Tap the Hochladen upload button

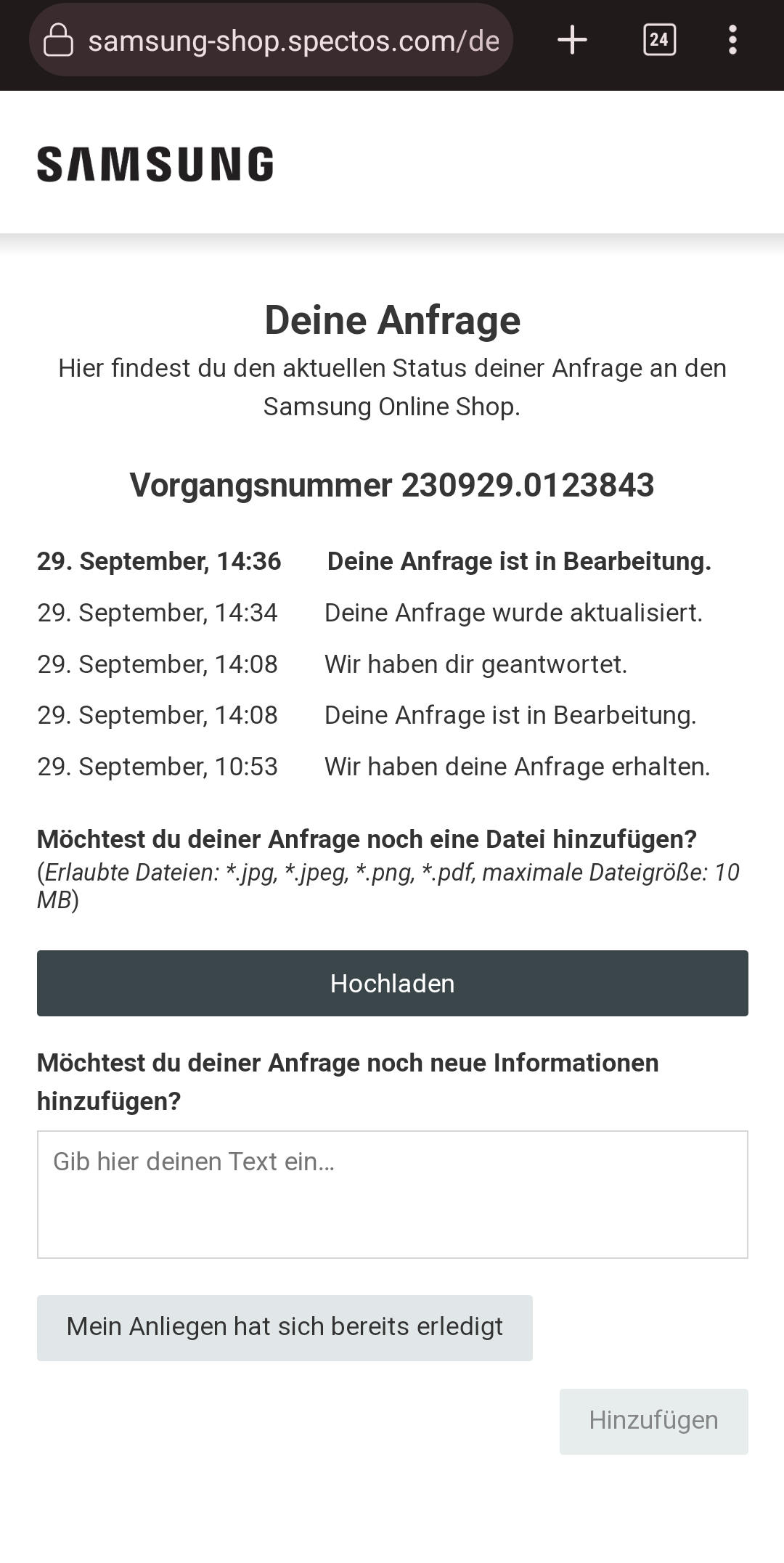click(x=393, y=983)
